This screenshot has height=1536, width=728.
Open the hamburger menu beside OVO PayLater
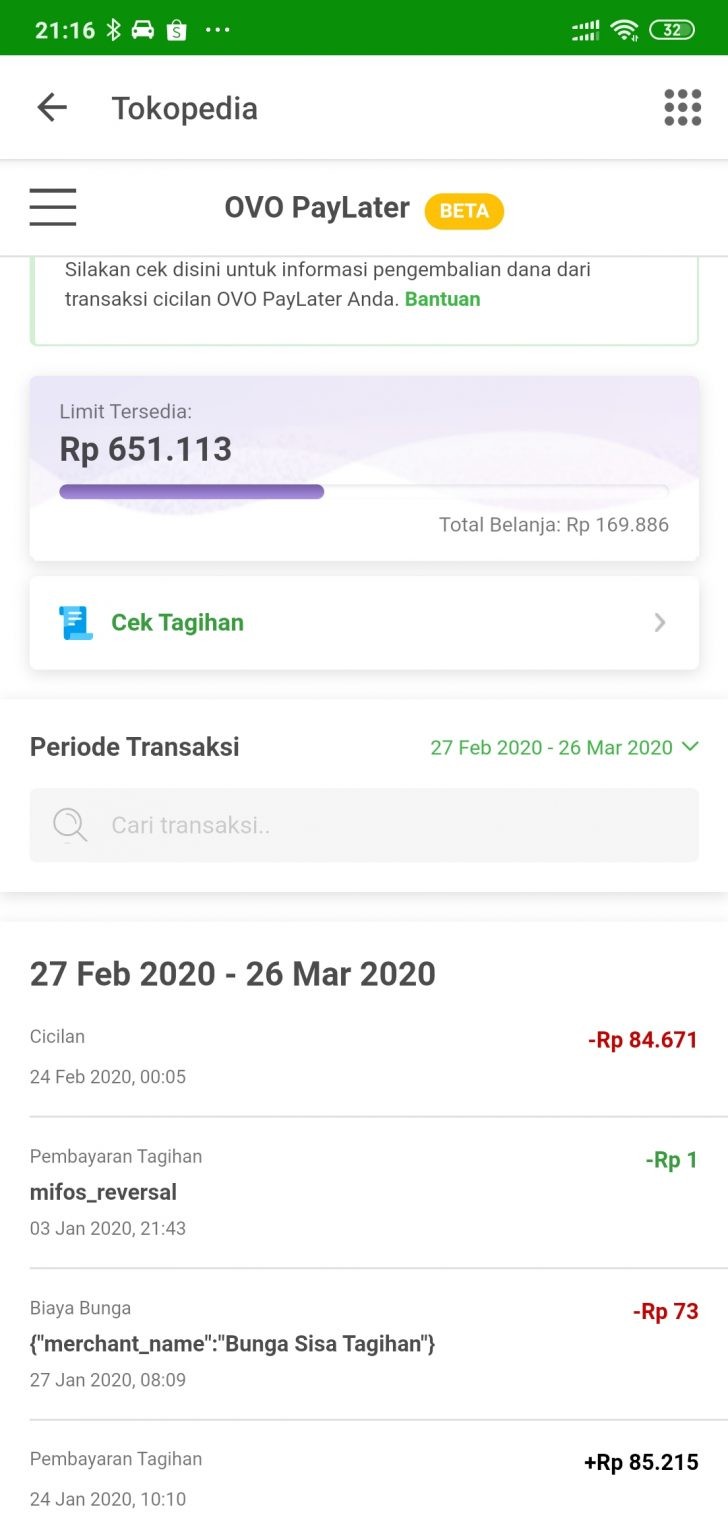tap(52, 207)
